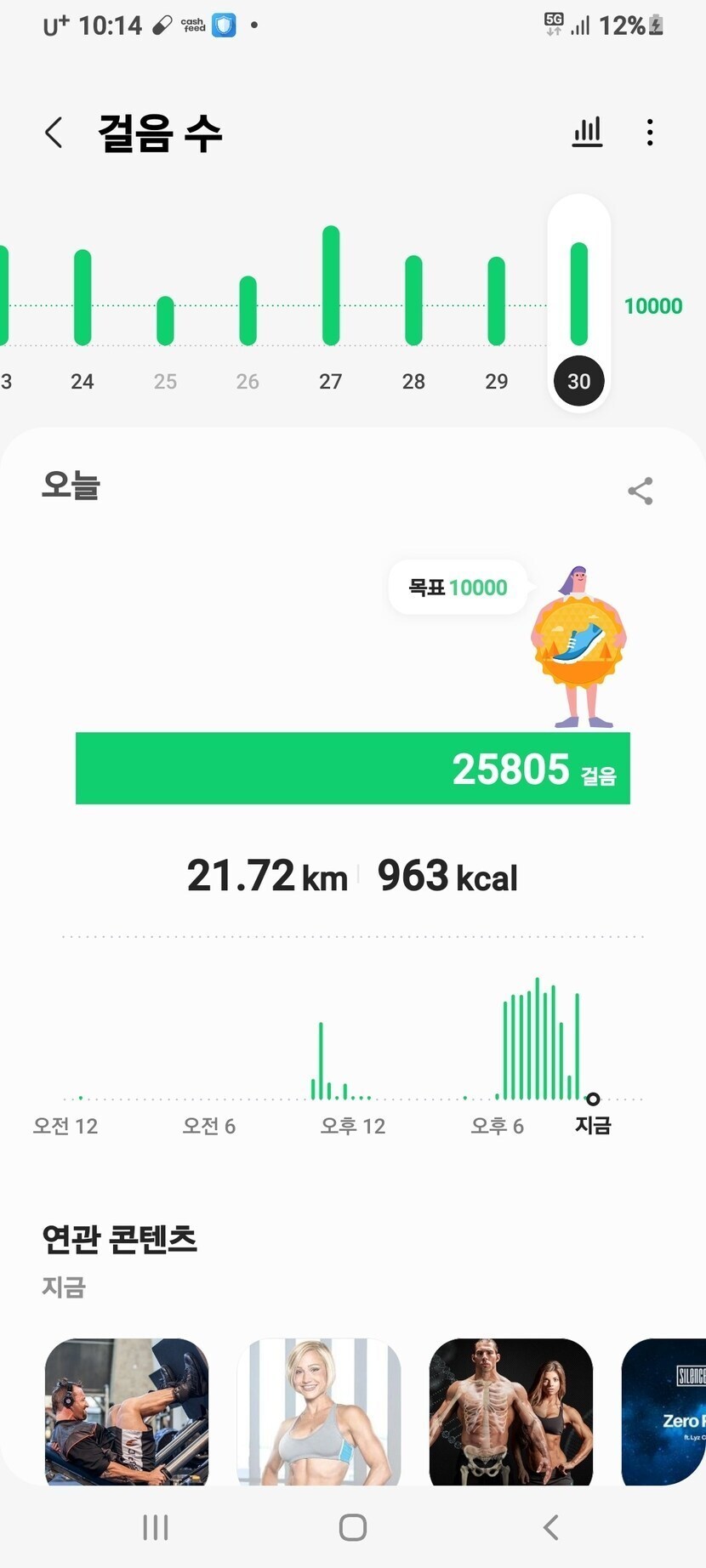Open the blonde woman fitness content card
The height and width of the screenshot is (1568, 706).
319,1412
